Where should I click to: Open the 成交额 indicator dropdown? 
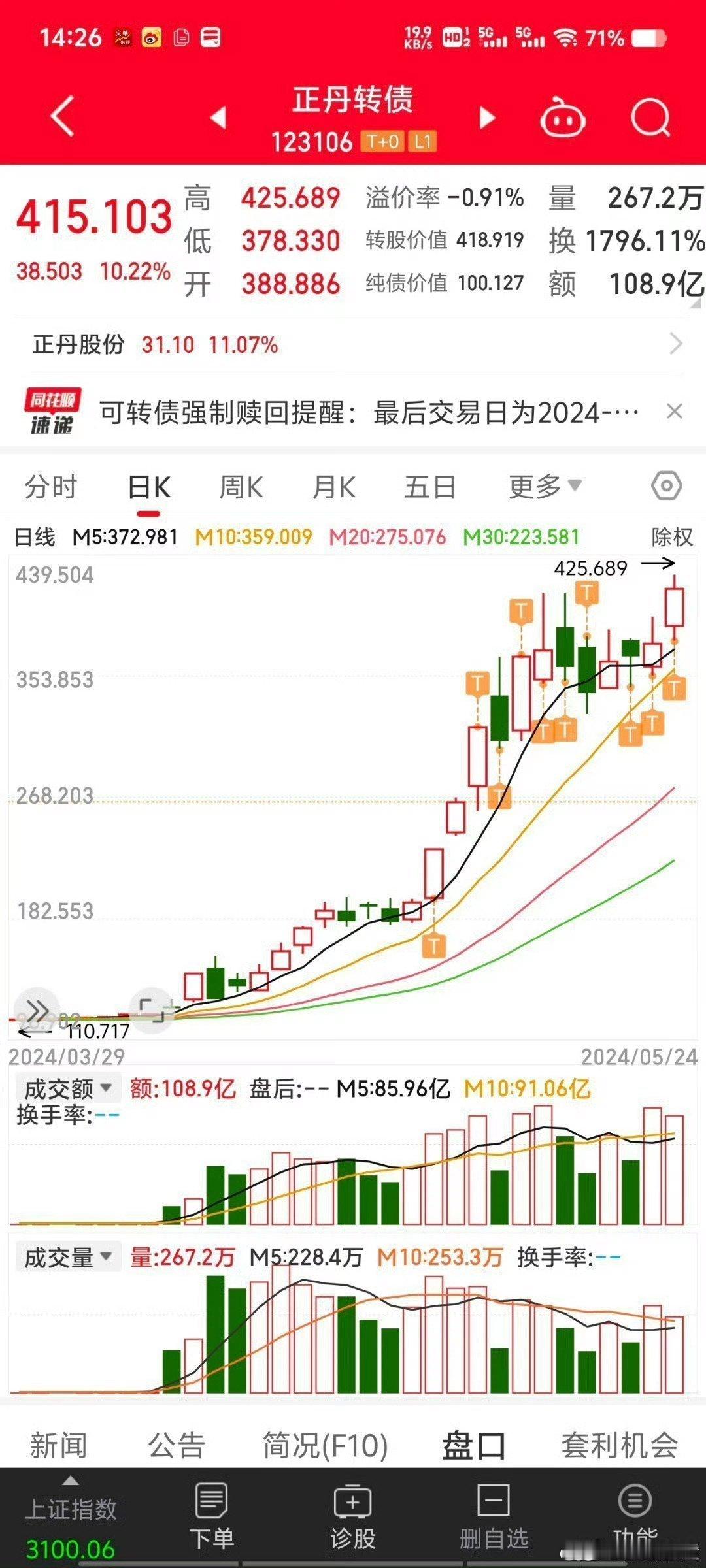click(x=68, y=1089)
